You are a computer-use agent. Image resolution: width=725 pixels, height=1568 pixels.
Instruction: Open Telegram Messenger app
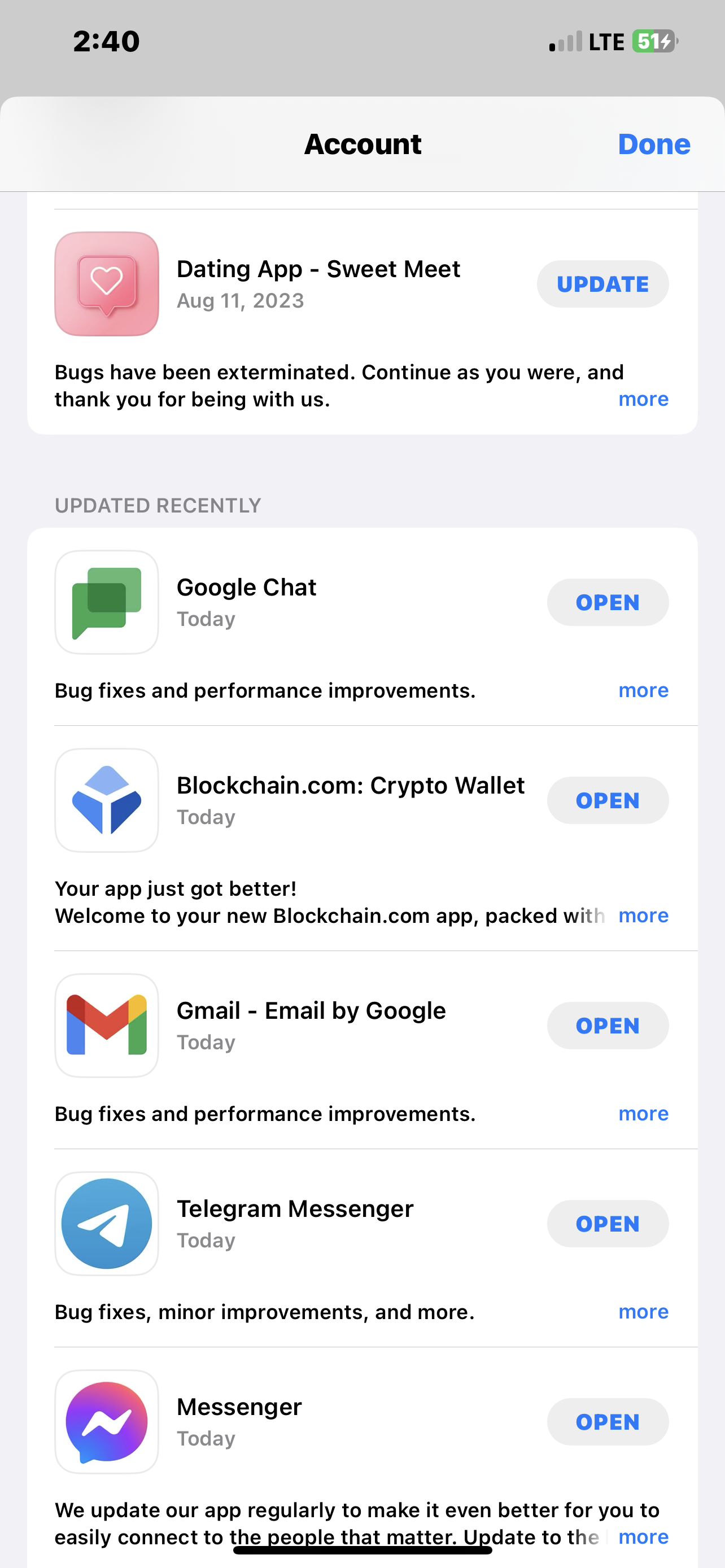[607, 1224]
